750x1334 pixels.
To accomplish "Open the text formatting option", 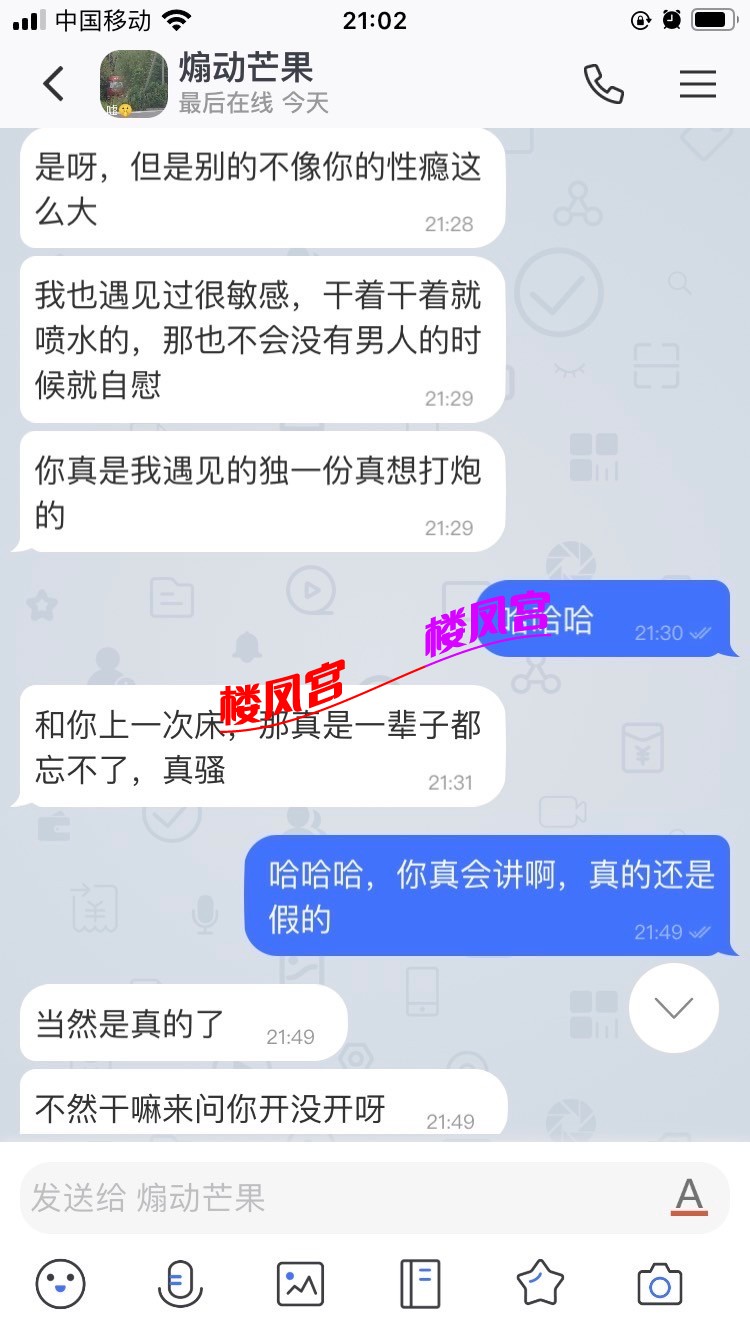I will (x=689, y=1196).
